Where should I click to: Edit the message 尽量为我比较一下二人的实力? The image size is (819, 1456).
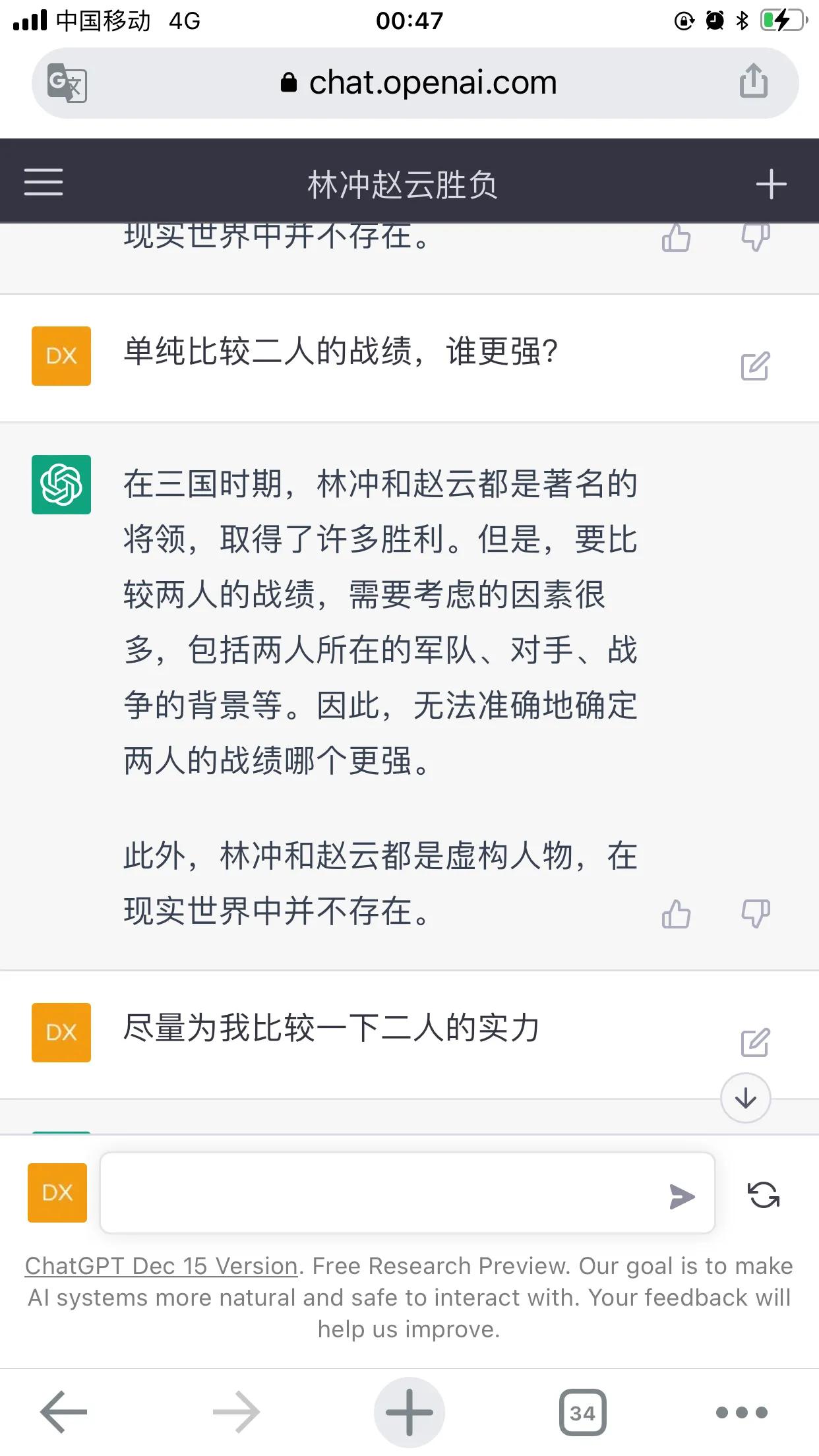pos(755,1043)
